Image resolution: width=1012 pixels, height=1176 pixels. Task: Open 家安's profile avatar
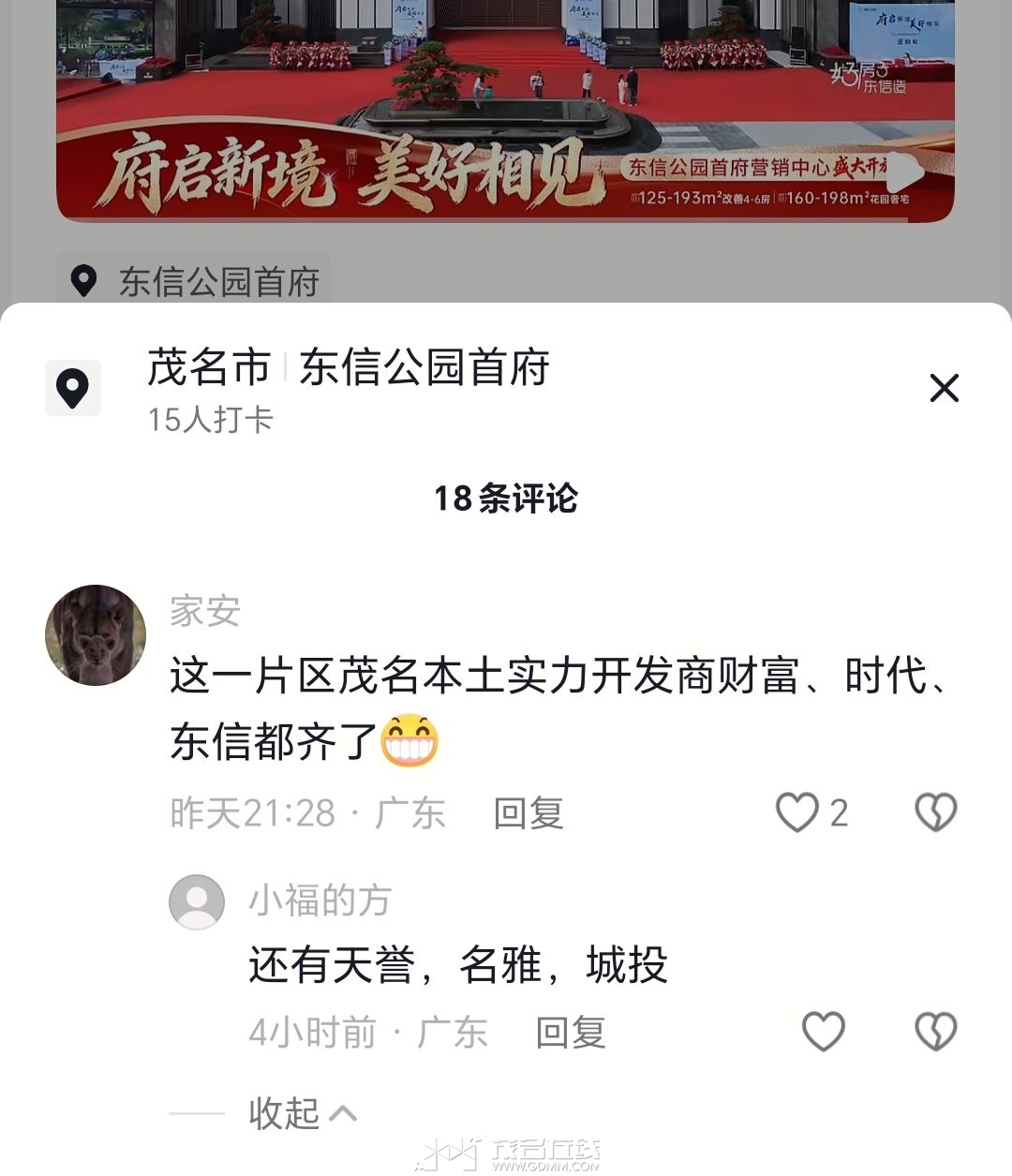click(x=96, y=635)
